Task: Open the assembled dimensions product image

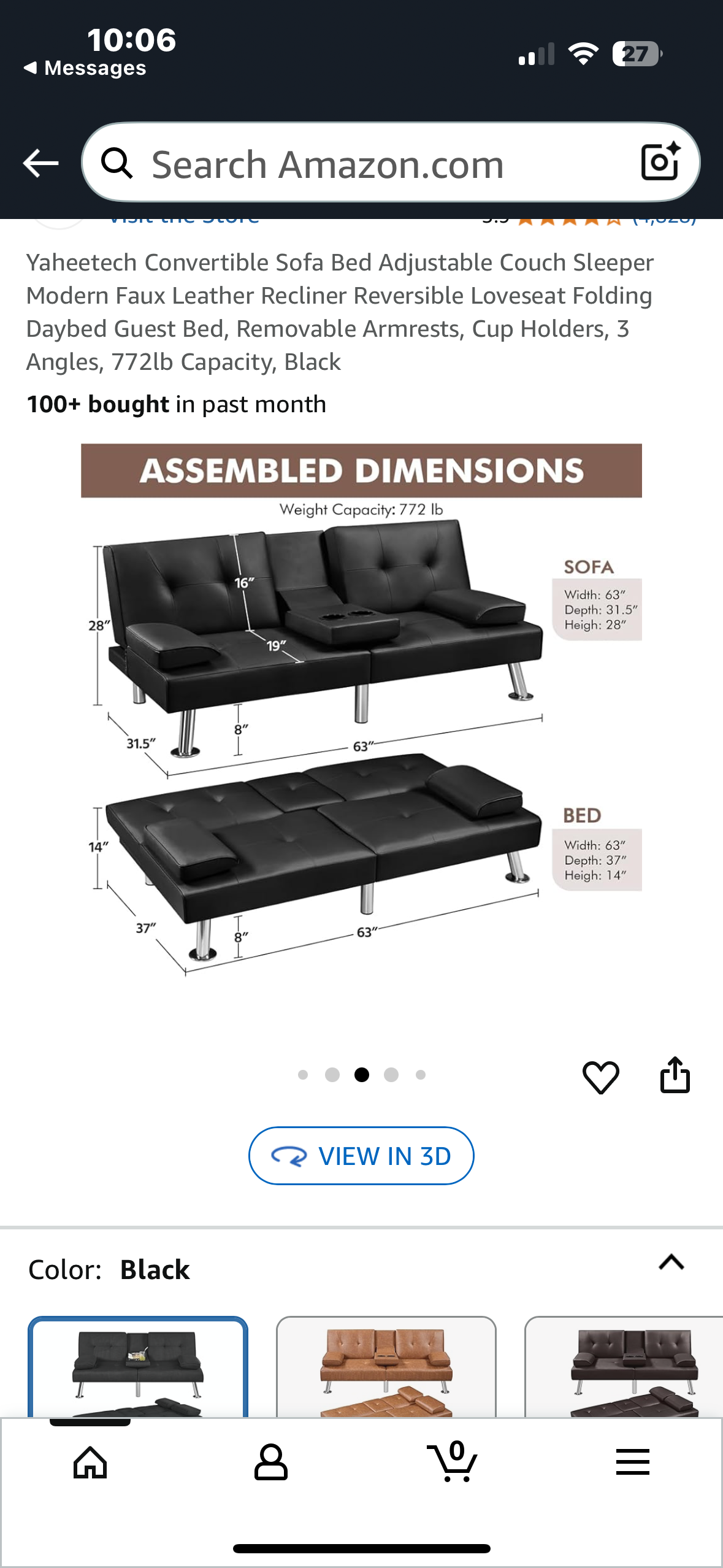Action: pyautogui.click(x=361, y=712)
